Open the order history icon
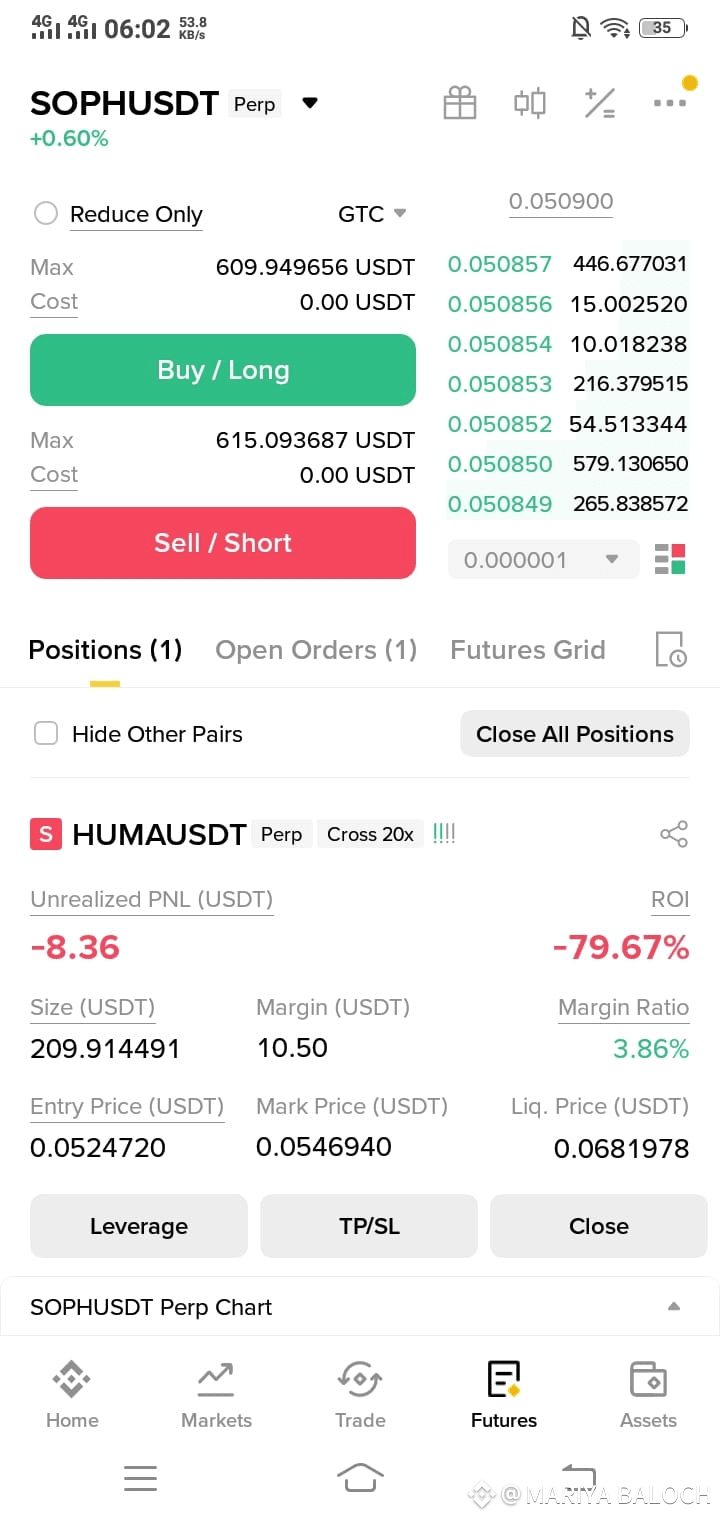Screen dimensions: 720x1520 click(x=670, y=650)
